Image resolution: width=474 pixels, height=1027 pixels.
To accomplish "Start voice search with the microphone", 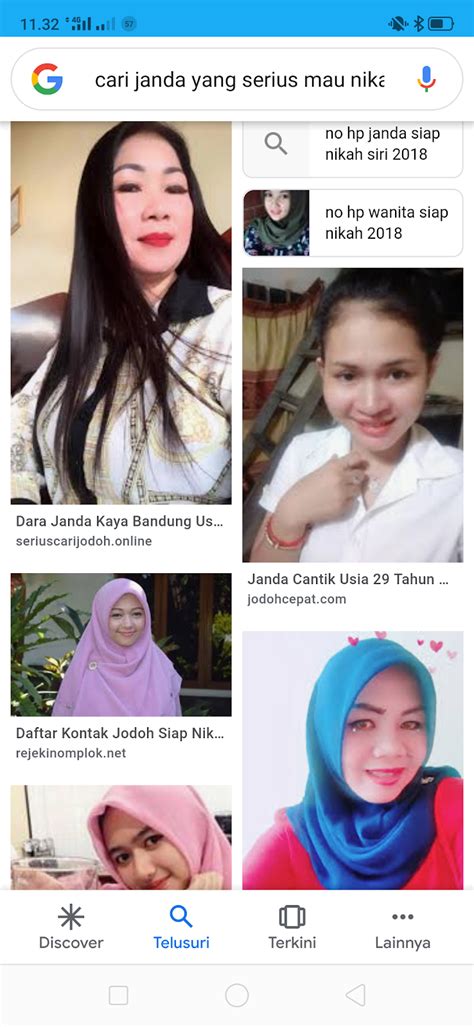I will click(426, 79).
